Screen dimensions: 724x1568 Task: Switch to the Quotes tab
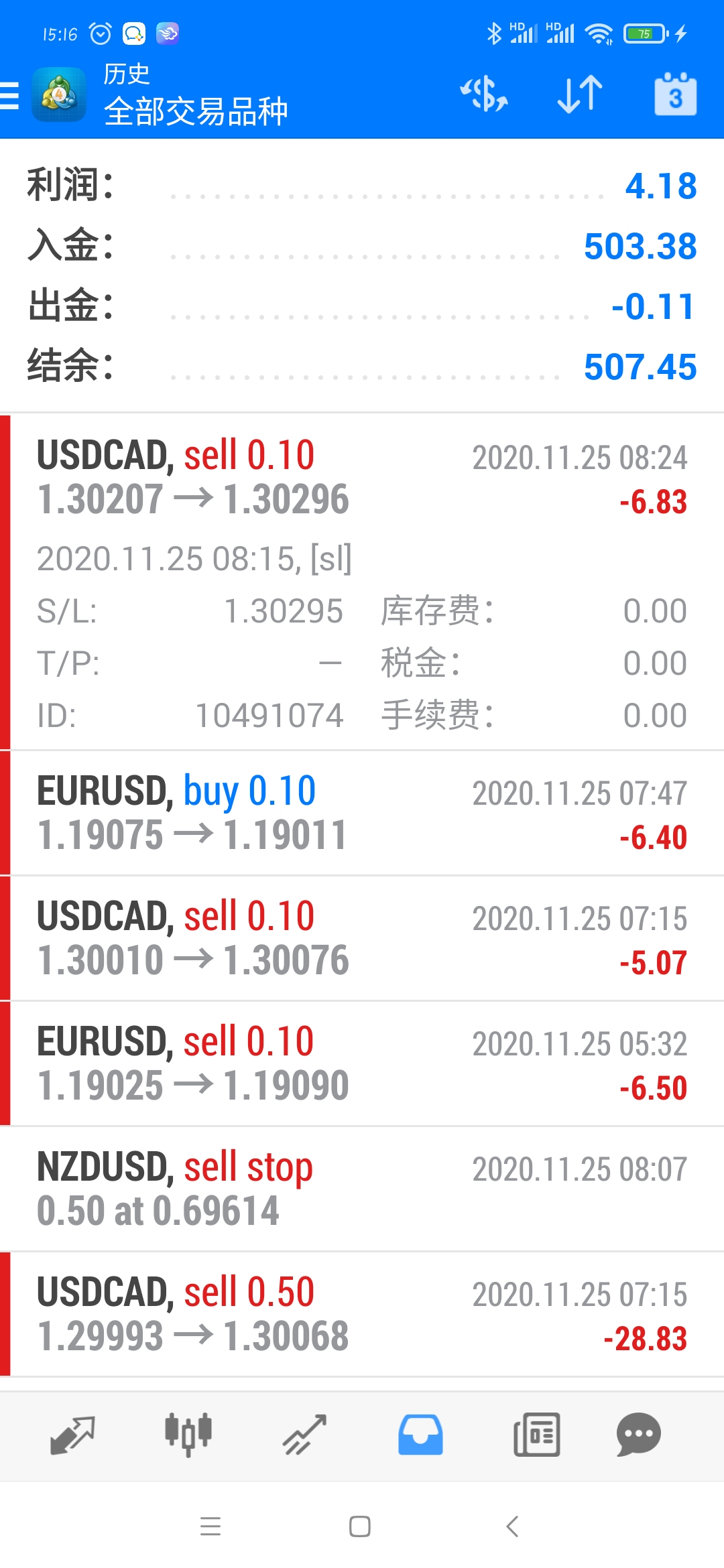click(x=72, y=1435)
